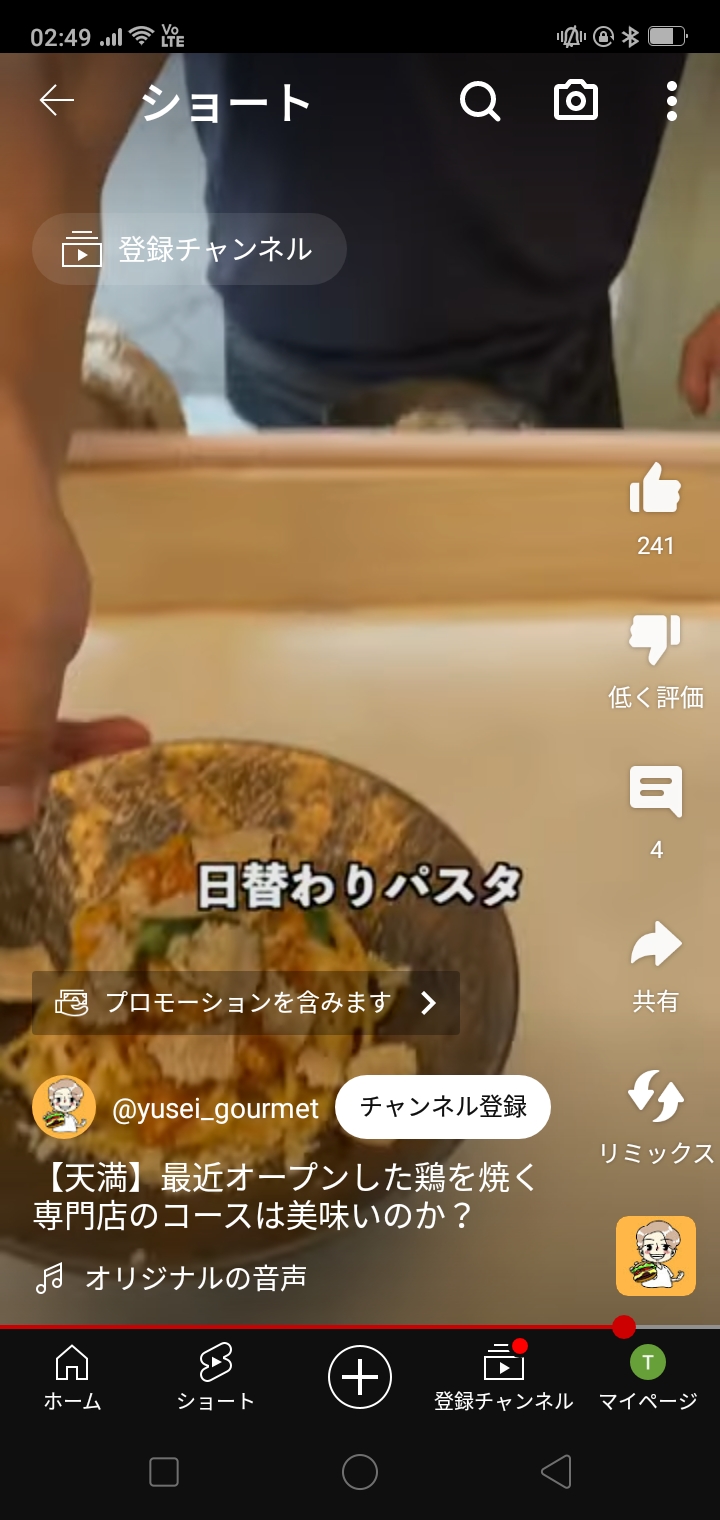Screen dimensions: 720x1520
Task: Tap the plus create button
Action: coord(360,1377)
